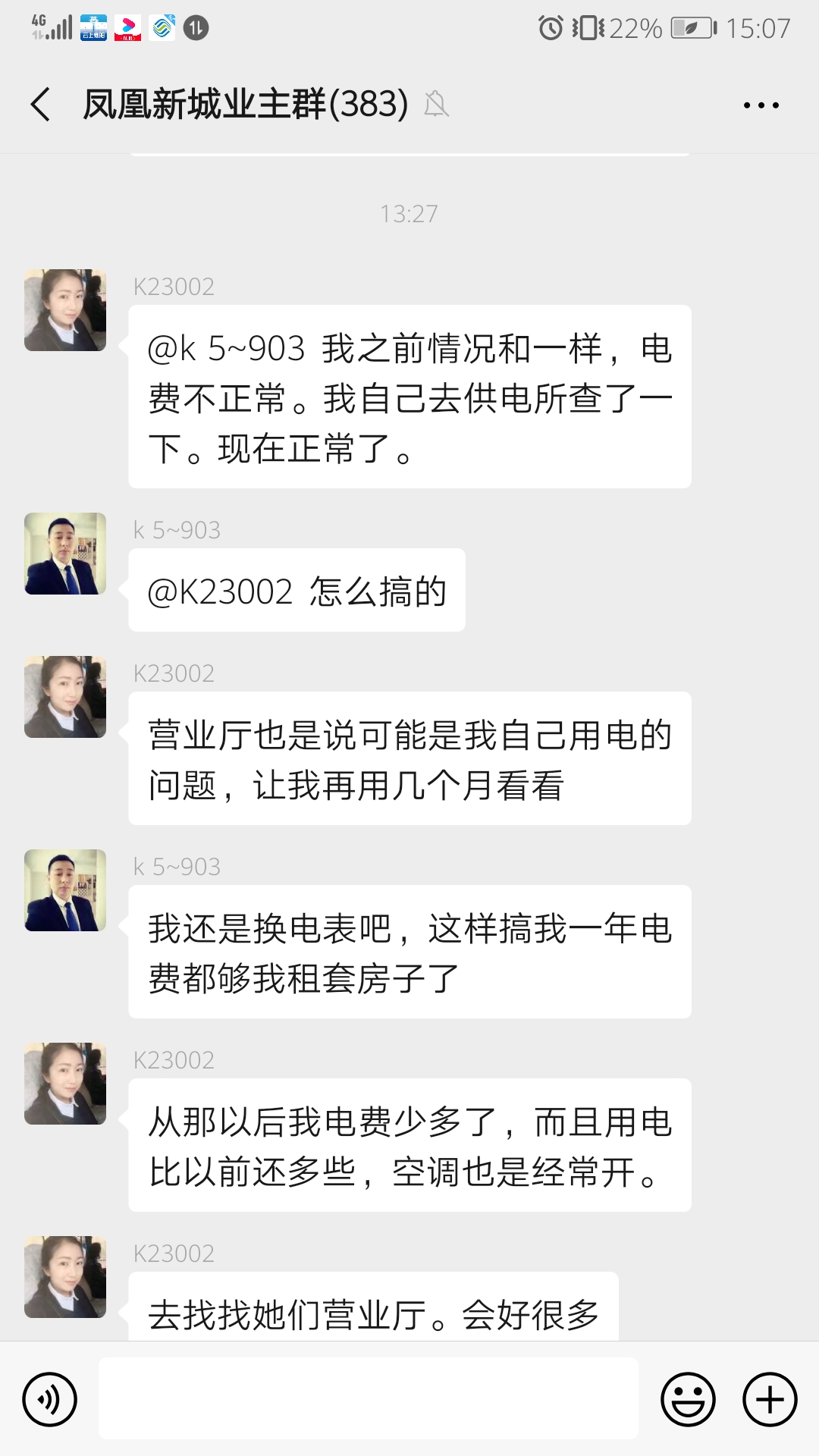
Task: Open K23002's avatar beside 去找找她们营业厅 message
Action: pos(65,1277)
